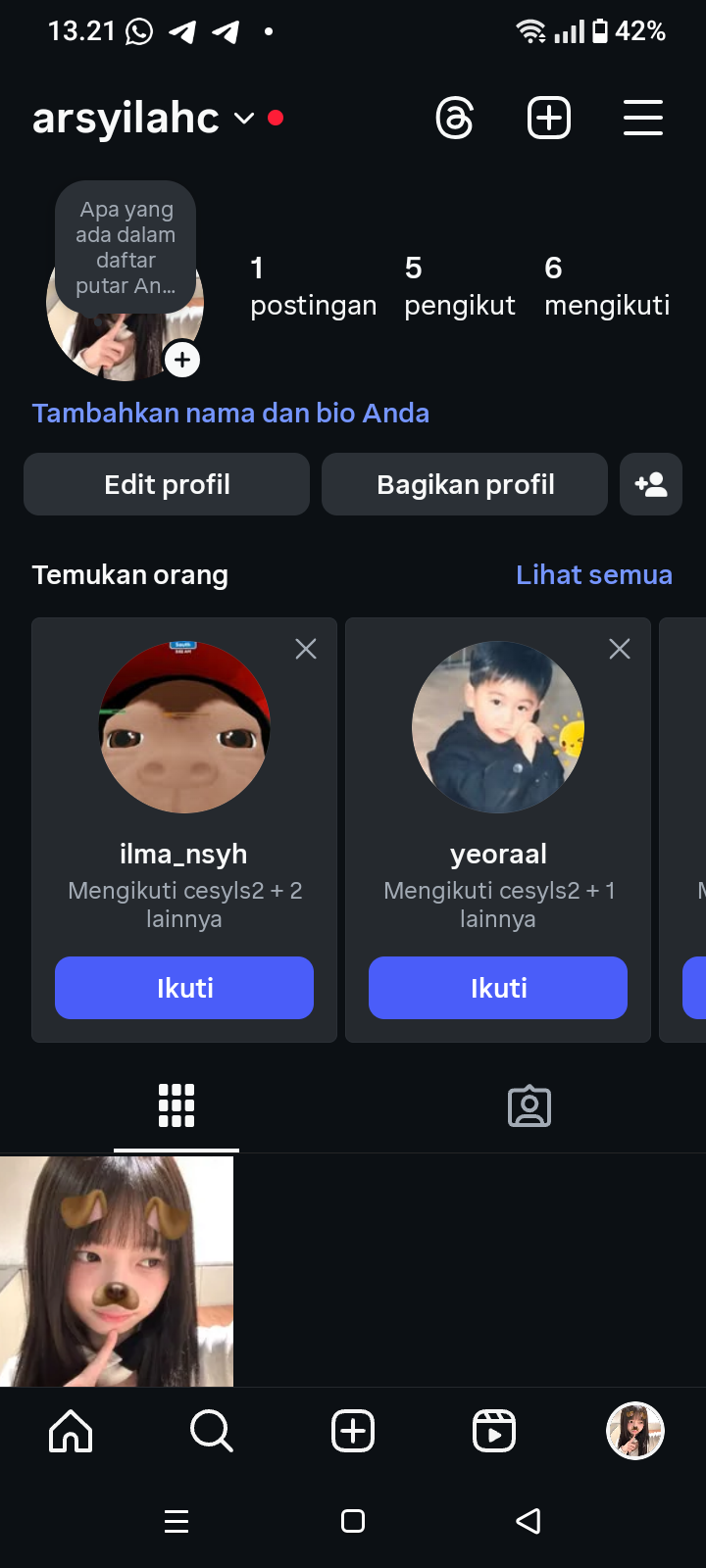Open the Reels tab in the bottom bar
Screen dimensions: 706x1568
494,1432
